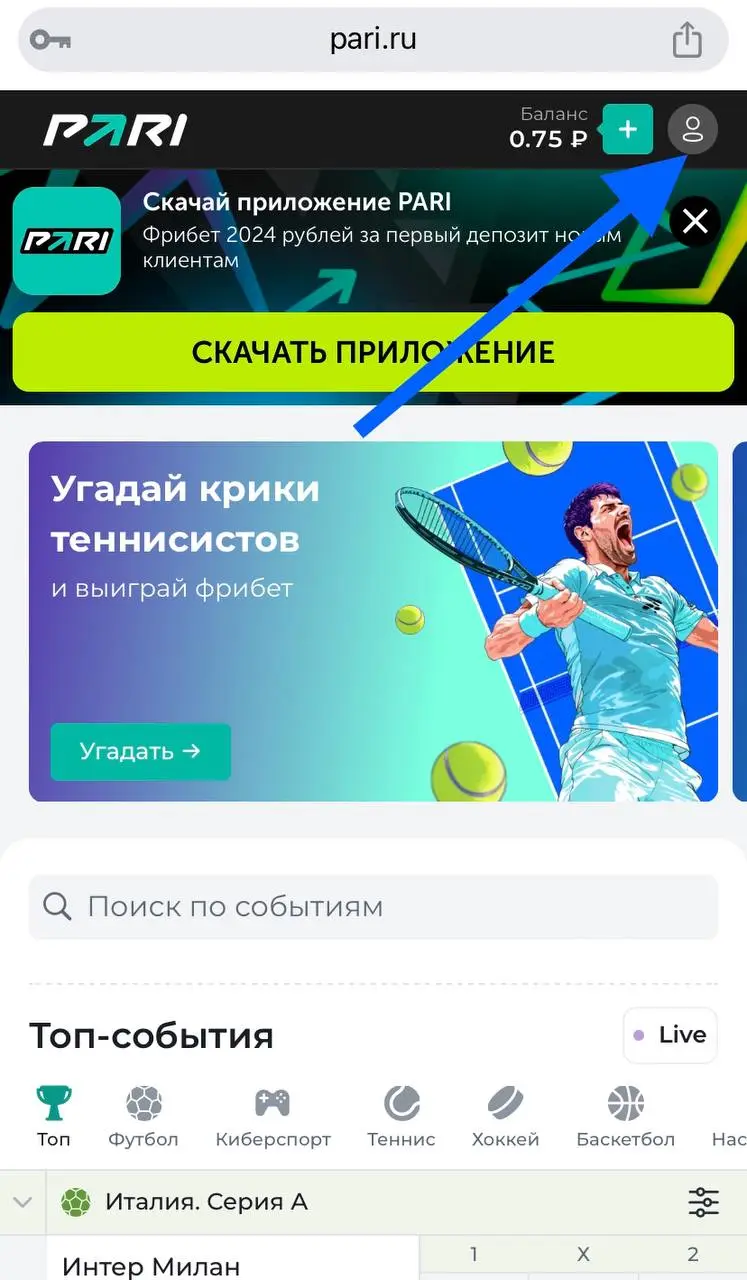Open the Топ events trophy icon
This screenshot has width=747, height=1280.
tap(53, 1100)
